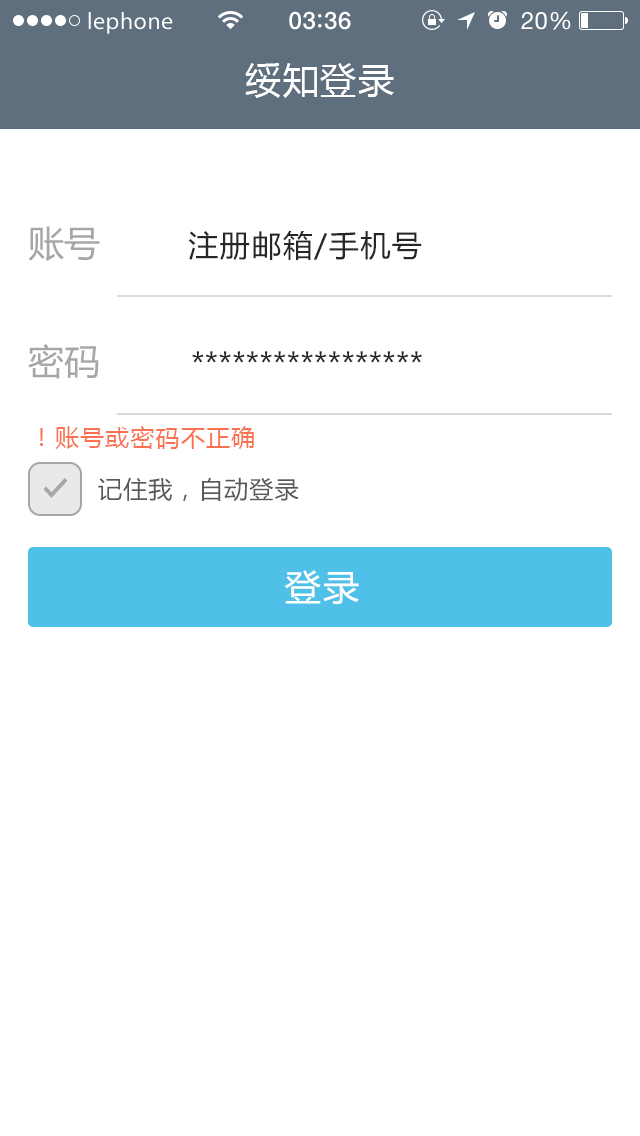The height and width of the screenshot is (1136, 640).
Task: Tap the account field for email/phone
Action: 364,246
